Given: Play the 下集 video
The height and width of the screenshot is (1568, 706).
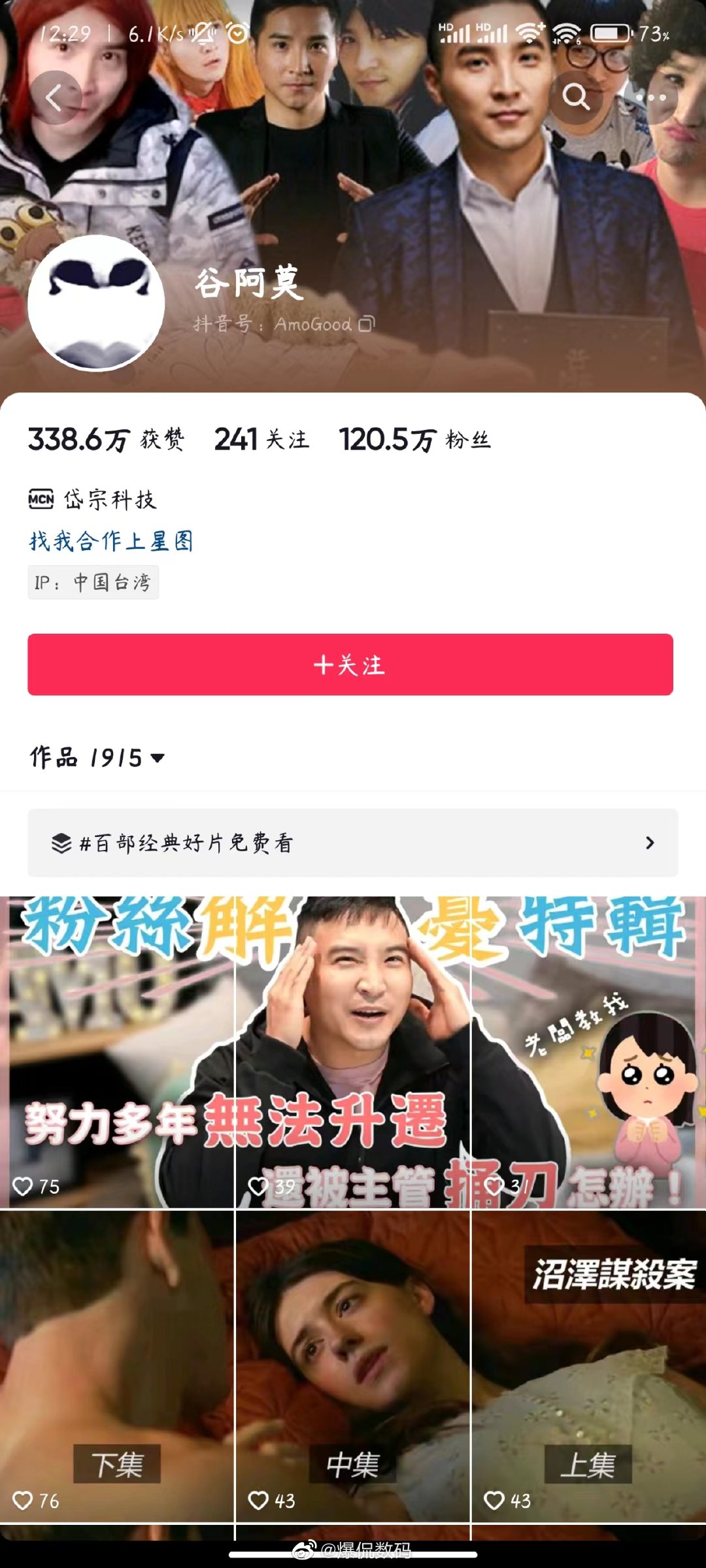Looking at the screenshot, I should [x=116, y=1365].
